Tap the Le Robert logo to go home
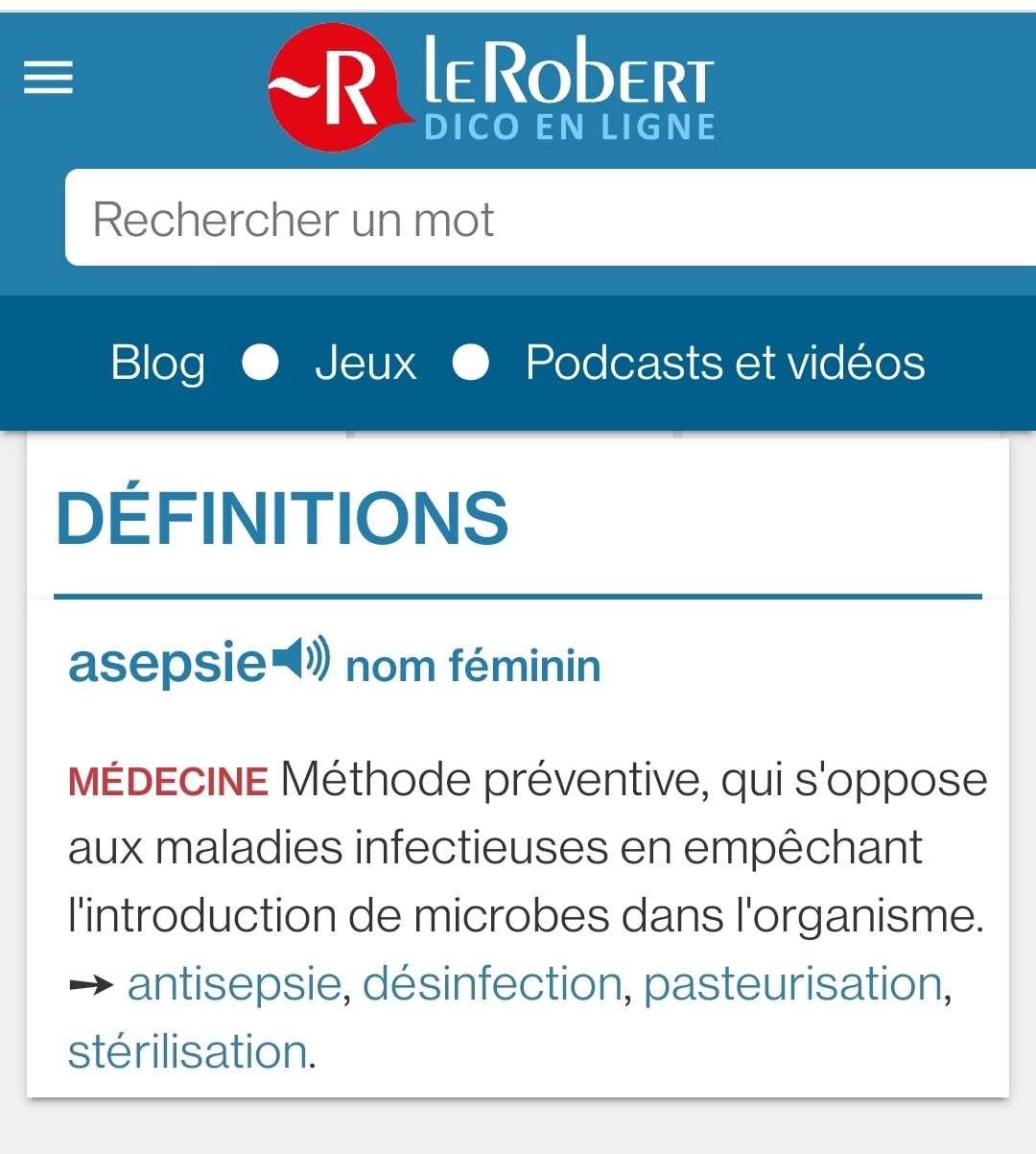This screenshot has height=1154, width=1036. (x=491, y=88)
